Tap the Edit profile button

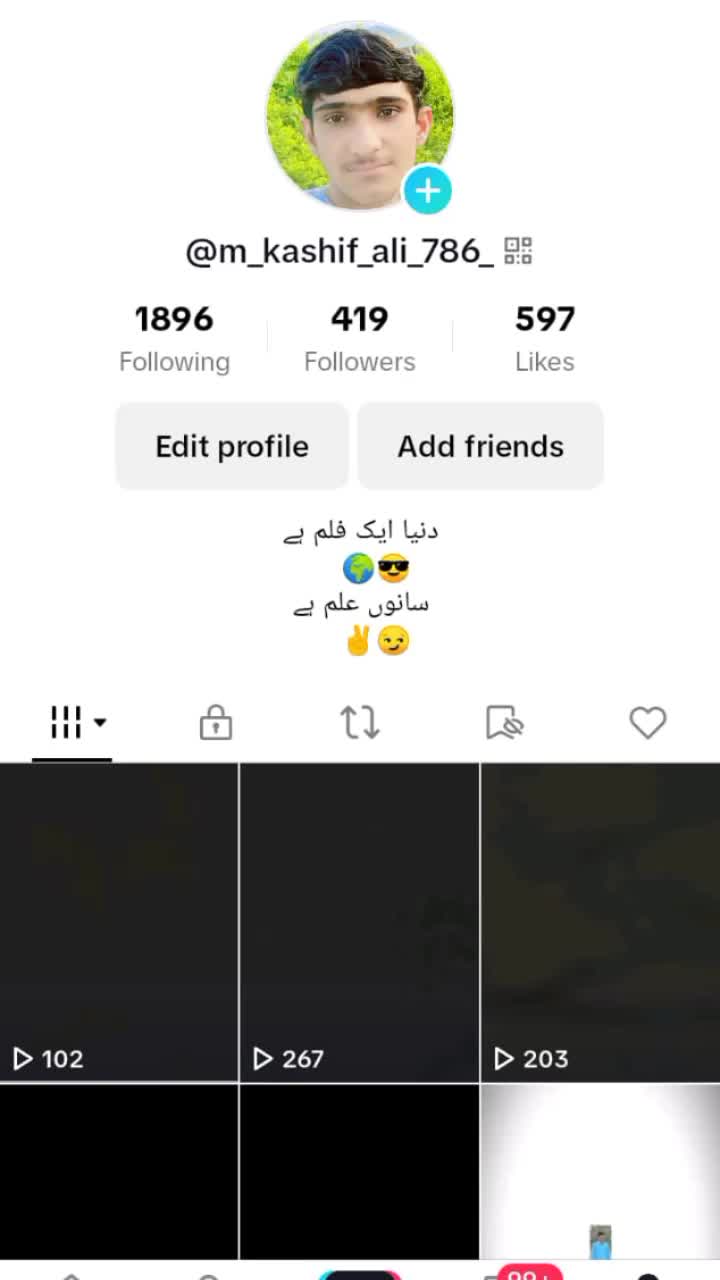(232, 446)
